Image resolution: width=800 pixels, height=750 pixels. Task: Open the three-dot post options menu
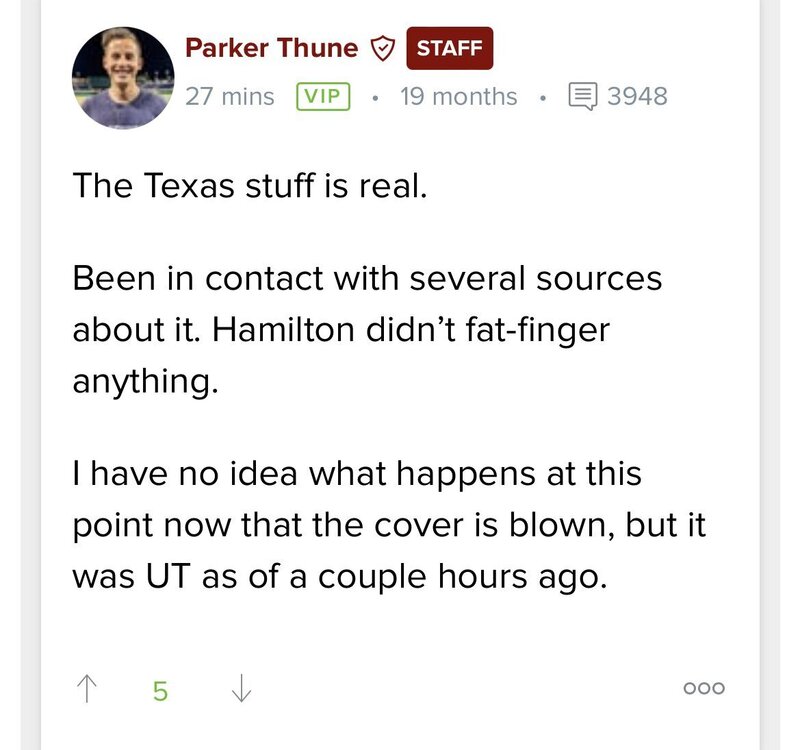(x=703, y=689)
